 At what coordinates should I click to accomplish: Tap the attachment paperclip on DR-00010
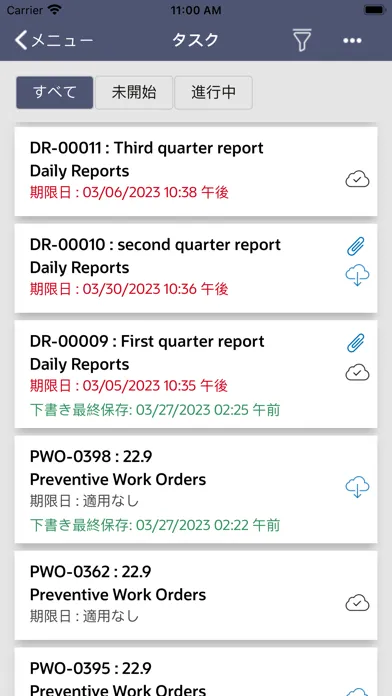356,246
